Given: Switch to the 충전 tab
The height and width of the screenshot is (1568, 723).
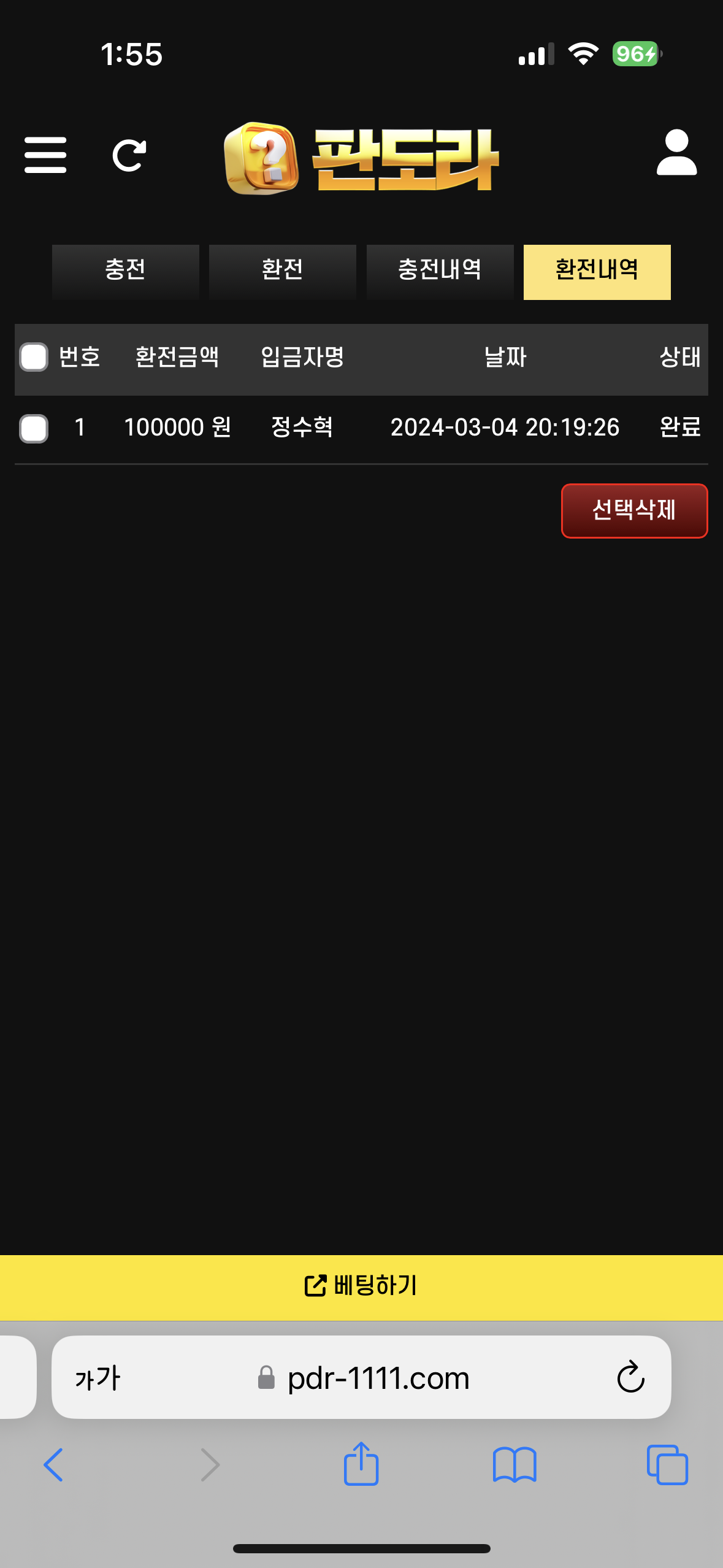Looking at the screenshot, I should pyautogui.click(x=125, y=271).
